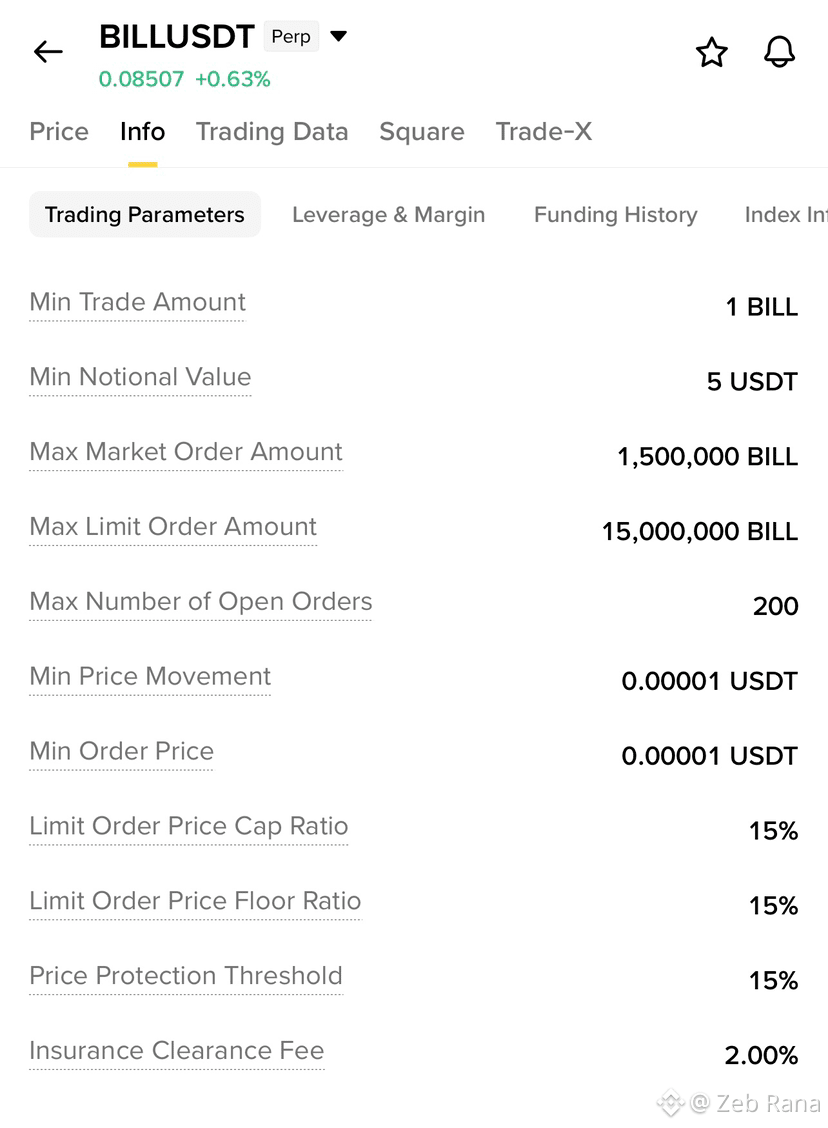Image resolution: width=828 pixels, height=1128 pixels.
Task: Switch to Leverage & Margin section
Action: click(x=388, y=214)
